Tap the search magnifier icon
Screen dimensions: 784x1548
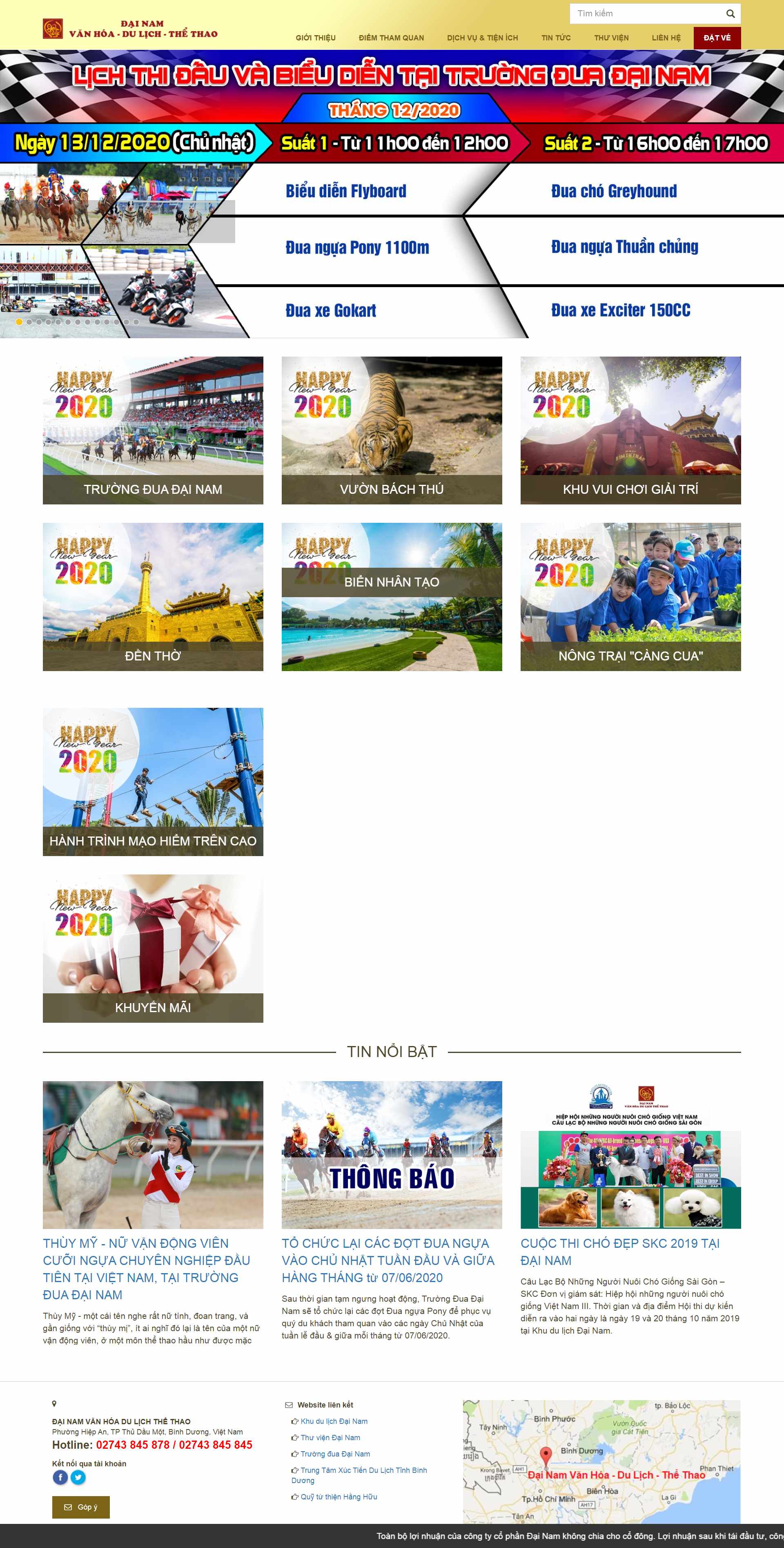pyautogui.click(x=730, y=14)
